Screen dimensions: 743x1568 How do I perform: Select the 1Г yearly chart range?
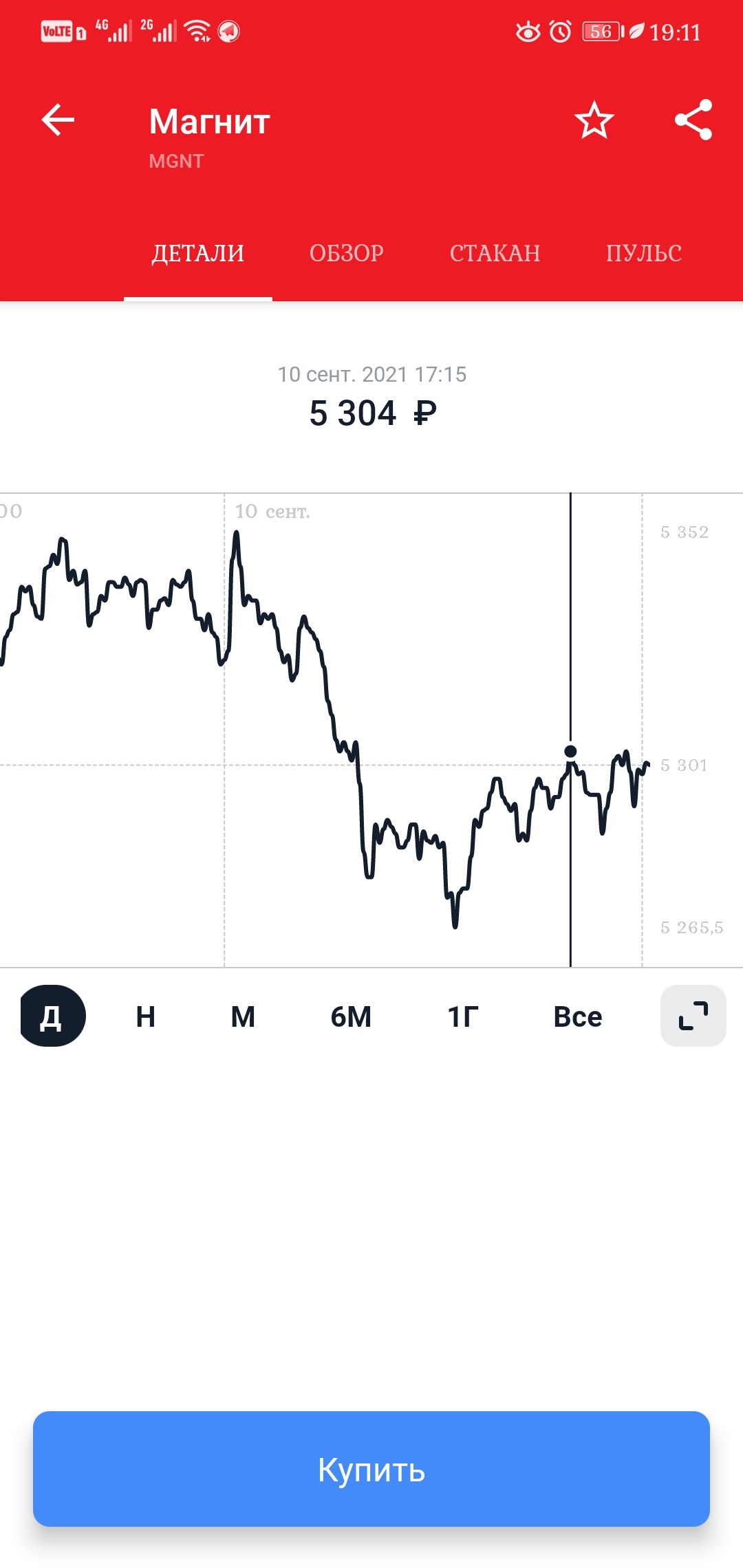(463, 1016)
